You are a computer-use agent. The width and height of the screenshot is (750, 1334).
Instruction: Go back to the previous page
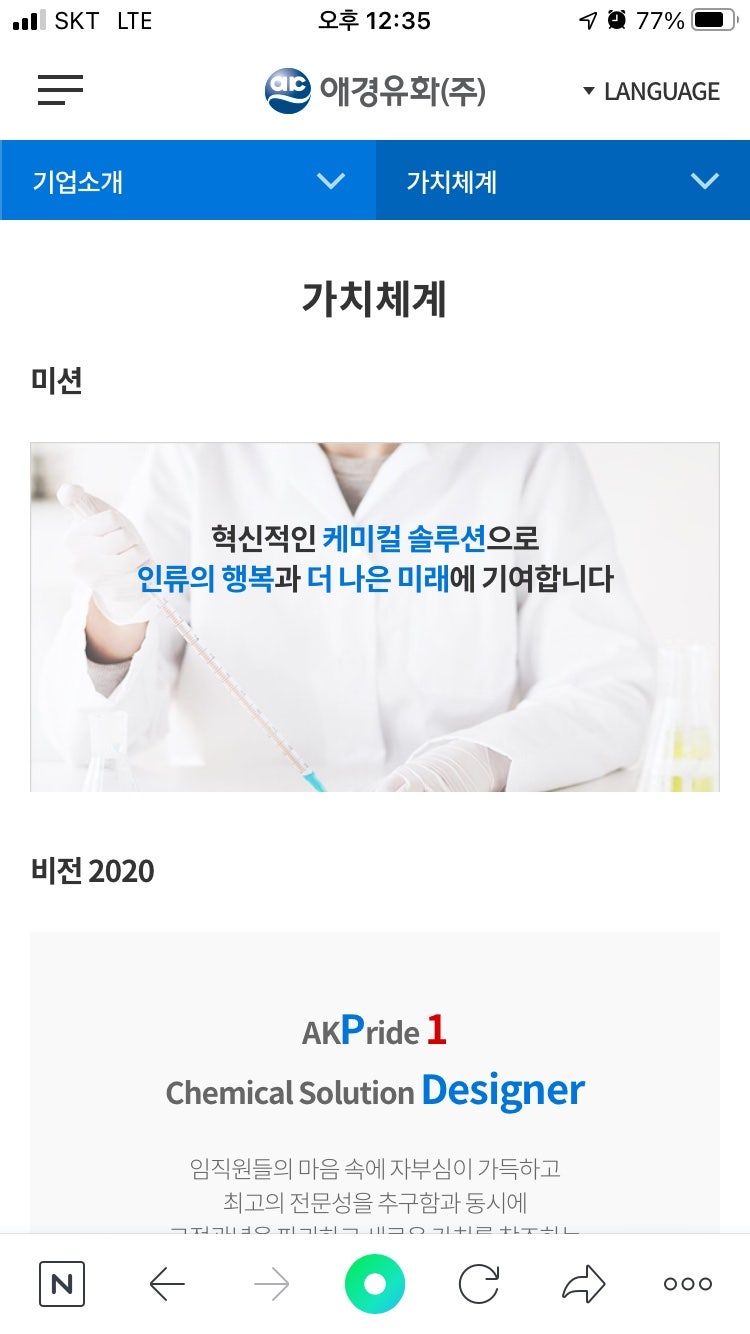point(167,1284)
